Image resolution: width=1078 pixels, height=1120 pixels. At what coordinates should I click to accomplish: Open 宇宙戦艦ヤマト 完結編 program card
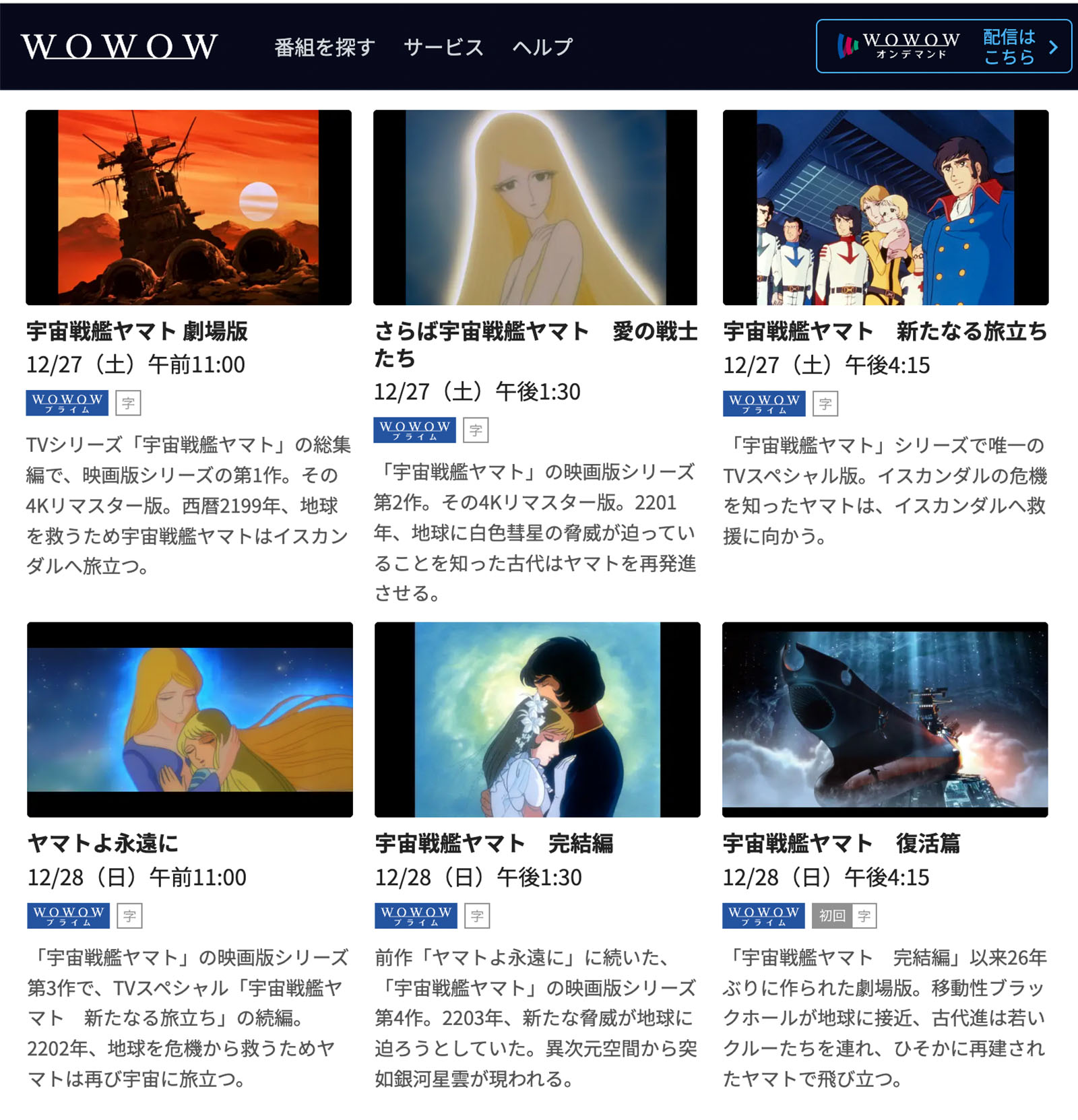pos(537,719)
